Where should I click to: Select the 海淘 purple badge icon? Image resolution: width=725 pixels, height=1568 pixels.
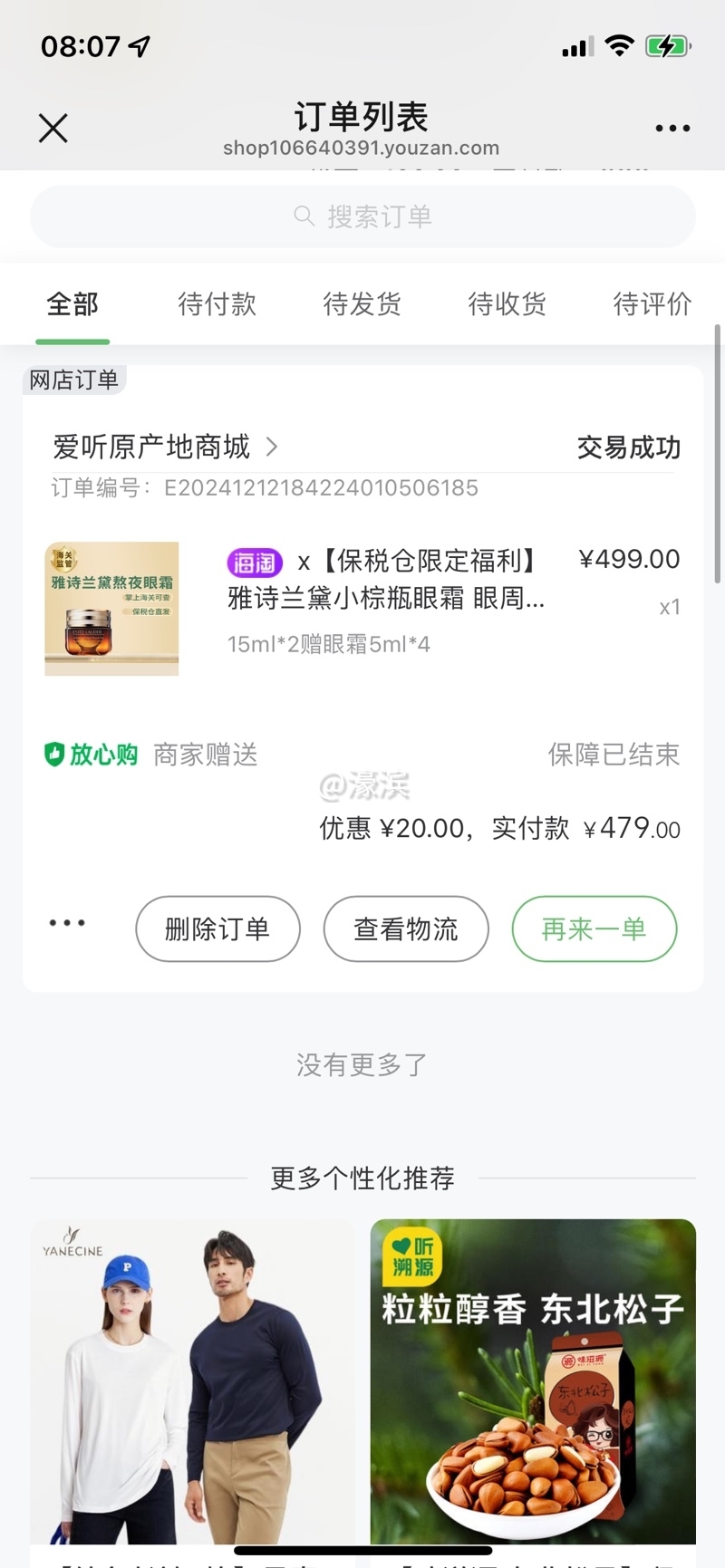[254, 562]
